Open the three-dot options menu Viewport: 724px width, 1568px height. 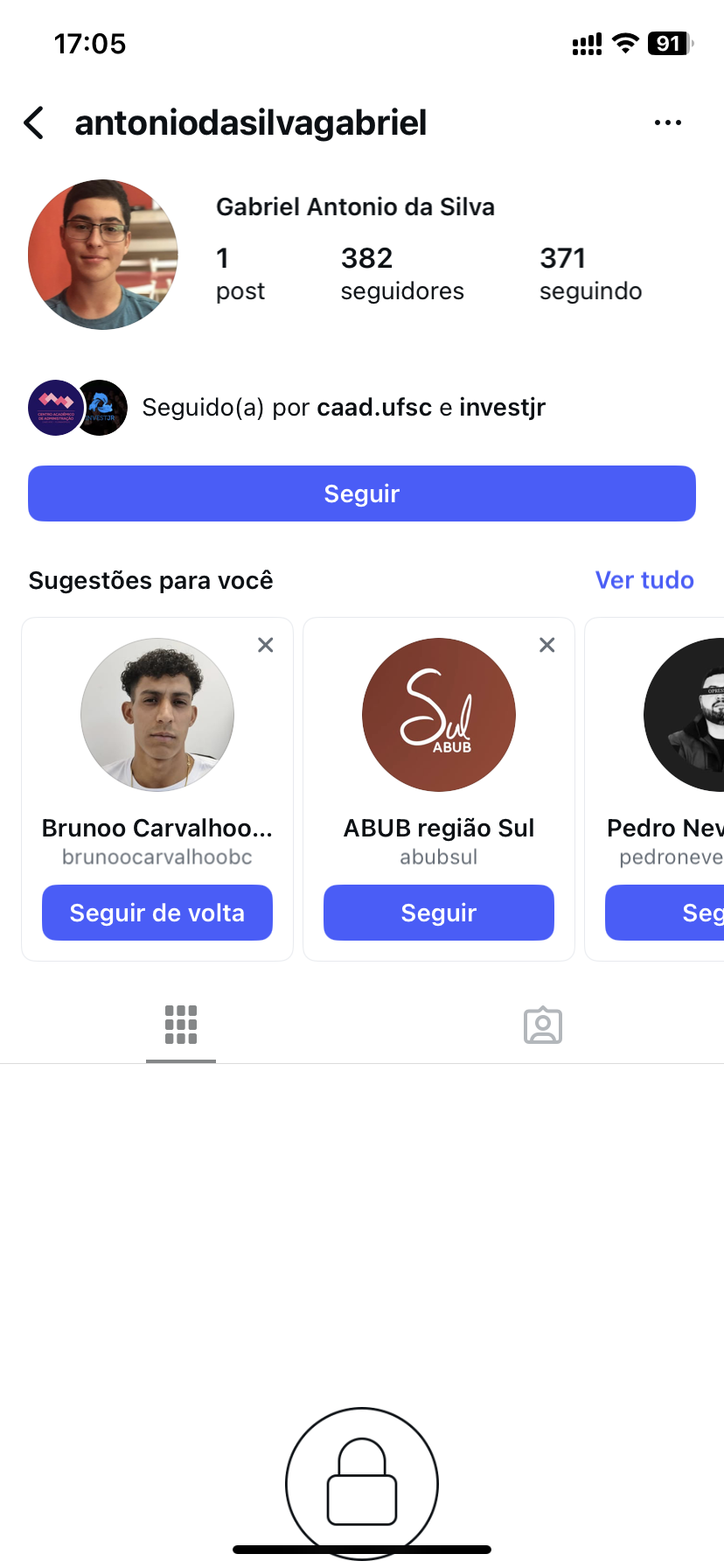[667, 123]
